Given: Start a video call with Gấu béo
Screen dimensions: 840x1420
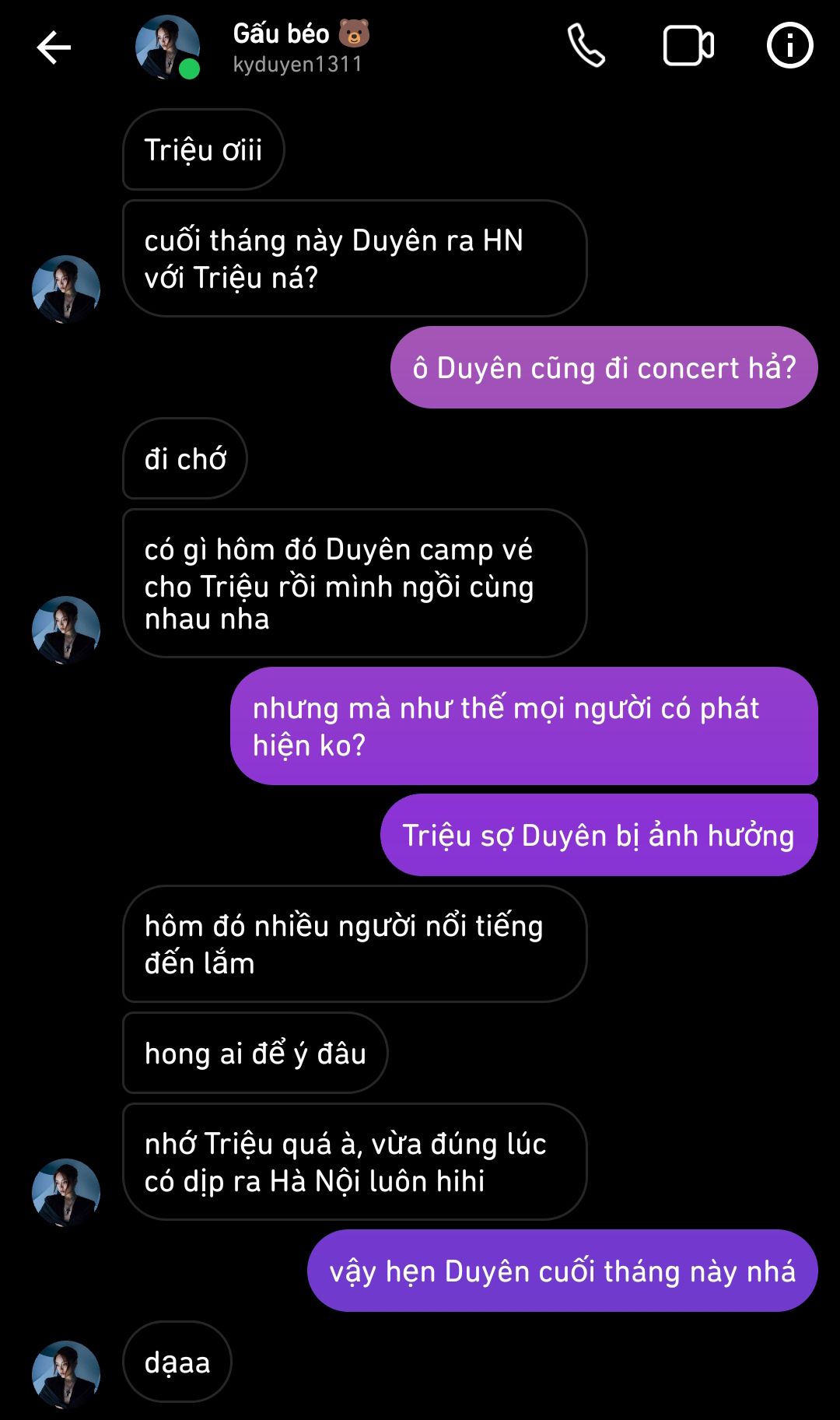Looking at the screenshot, I should [x=688, y=46].
